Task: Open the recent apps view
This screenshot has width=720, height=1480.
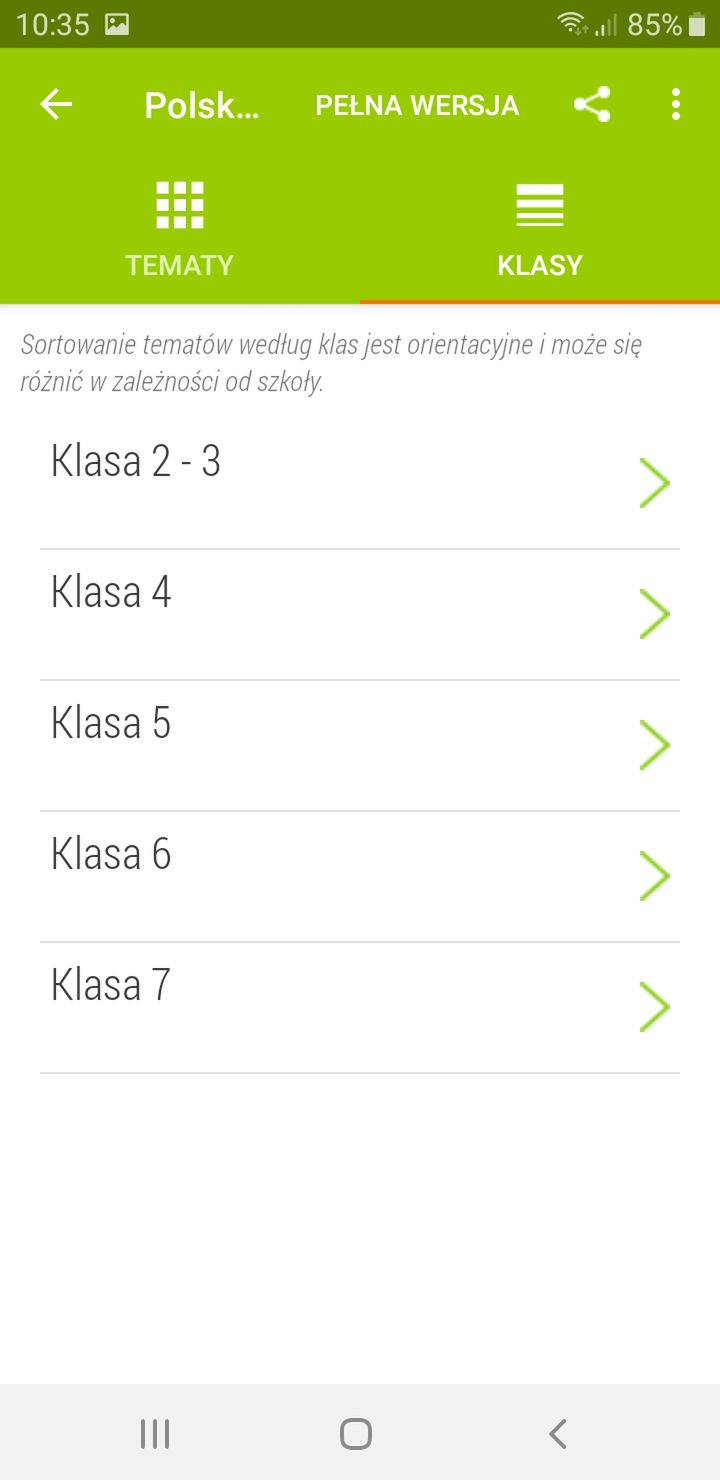Action: tap(155, 1434)
